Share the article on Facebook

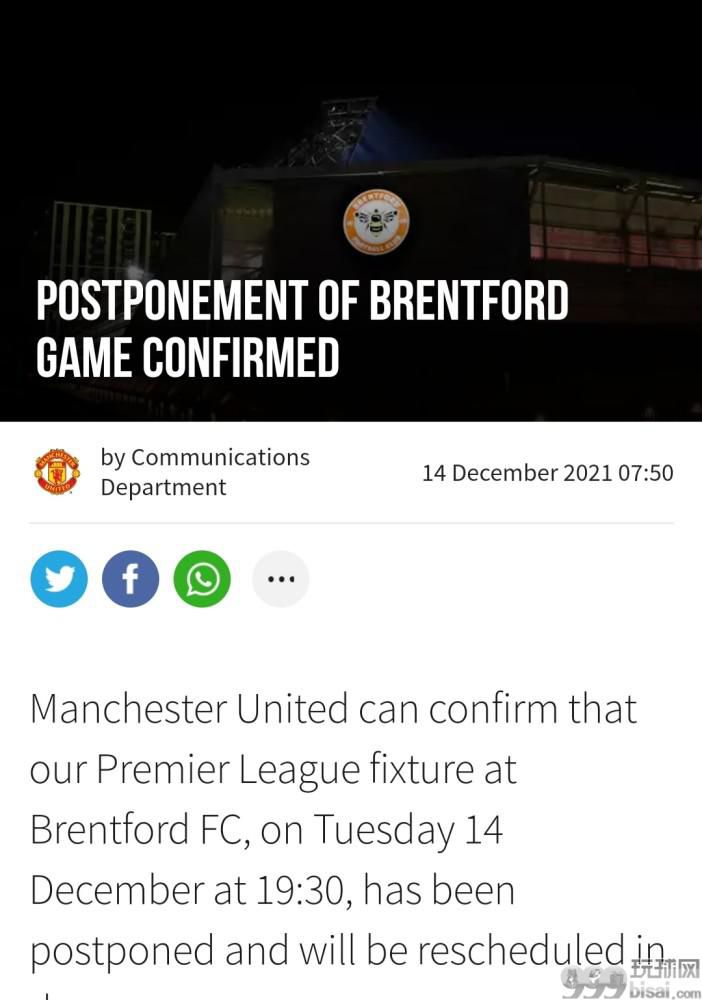pyautogui.click(x=130, y=579)
